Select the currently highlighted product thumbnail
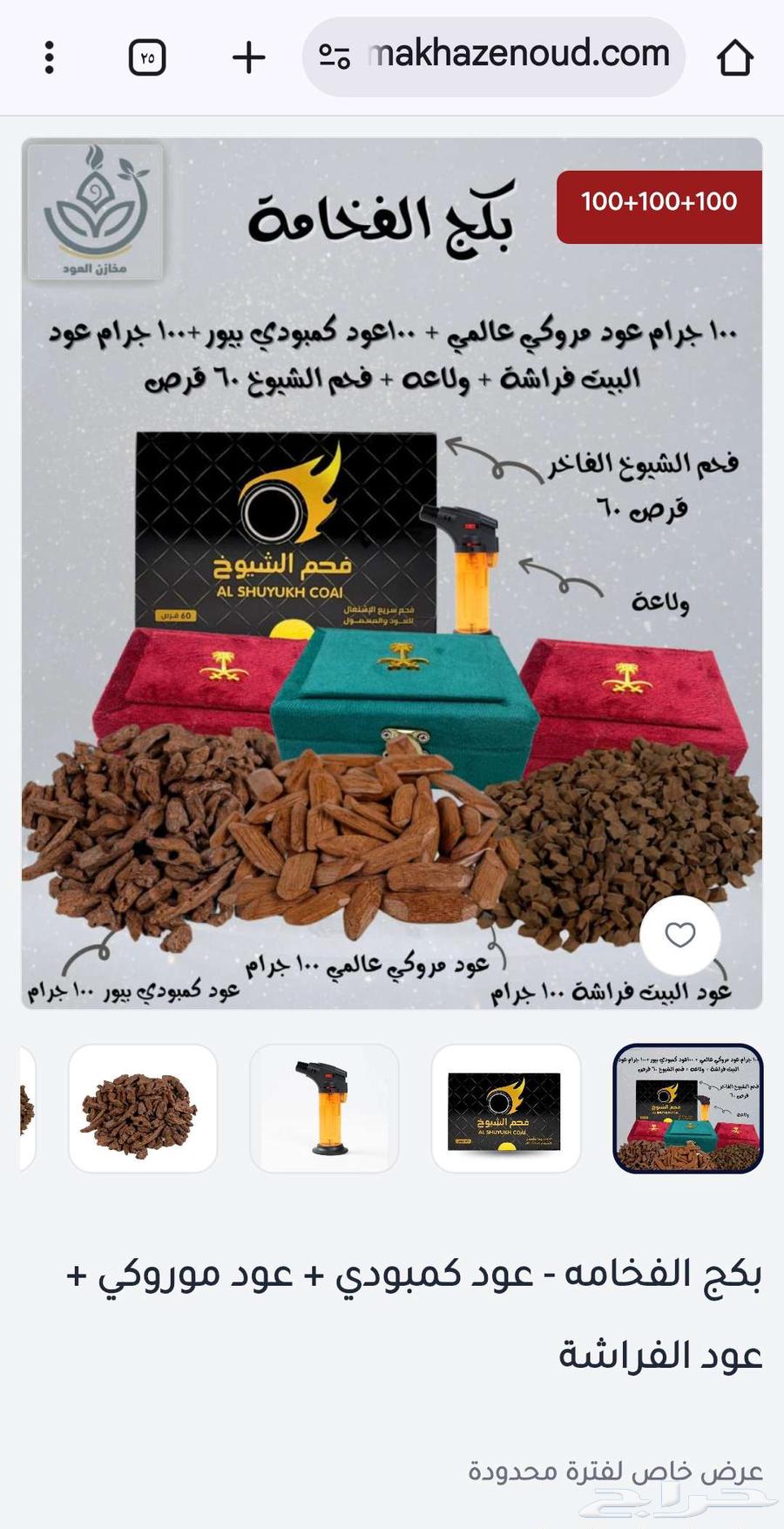This screenshot has height=1529, width=784. coord(687,1108)
